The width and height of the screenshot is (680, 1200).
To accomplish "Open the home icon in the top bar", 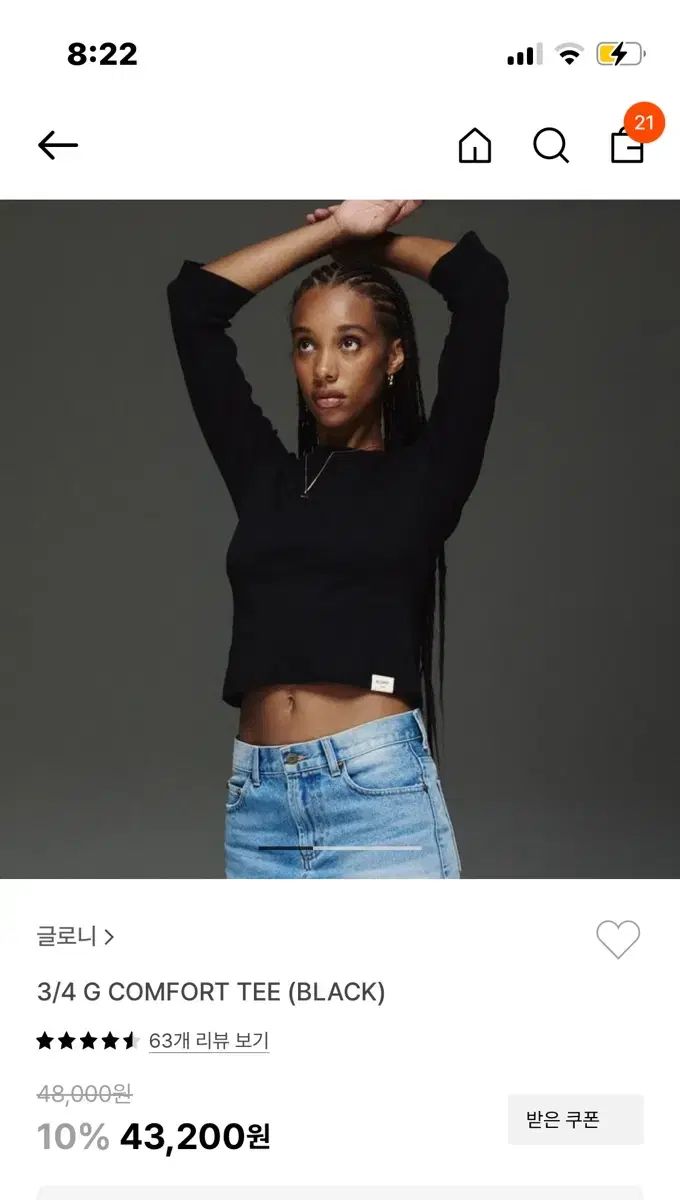I will [475, 146].
